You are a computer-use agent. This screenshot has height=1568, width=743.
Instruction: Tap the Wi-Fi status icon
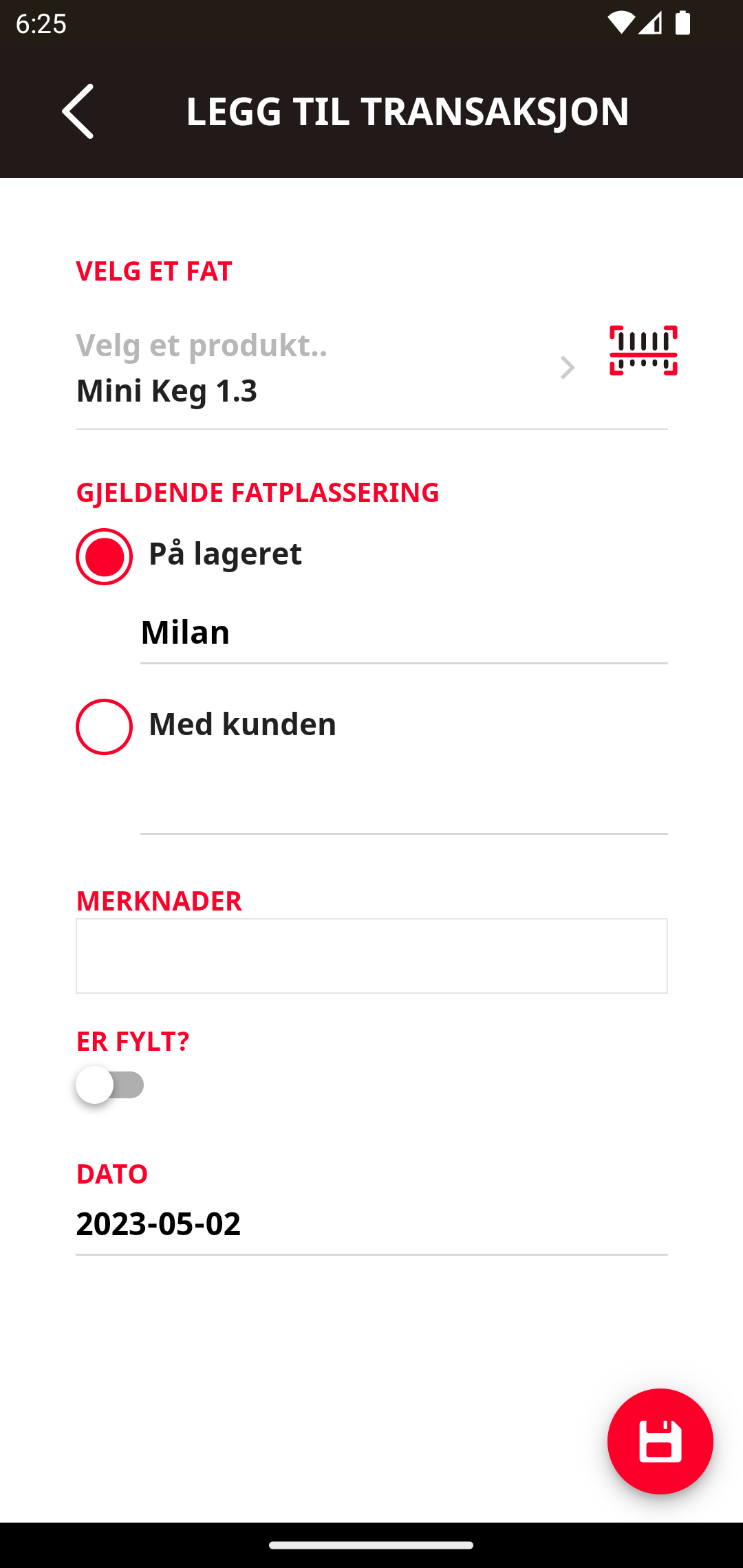(621, 22)
